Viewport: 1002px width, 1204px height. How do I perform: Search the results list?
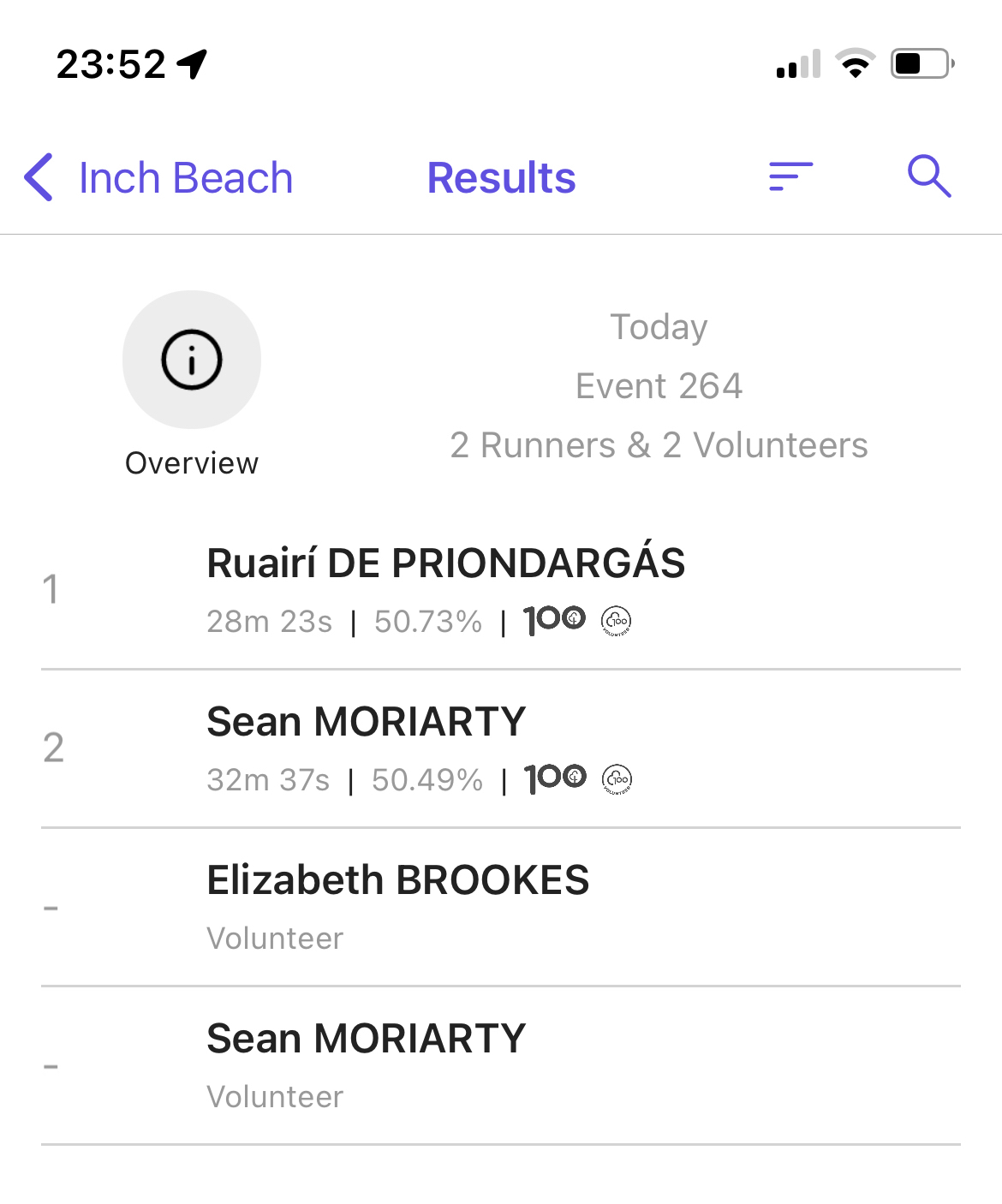[x=929, y=177]
